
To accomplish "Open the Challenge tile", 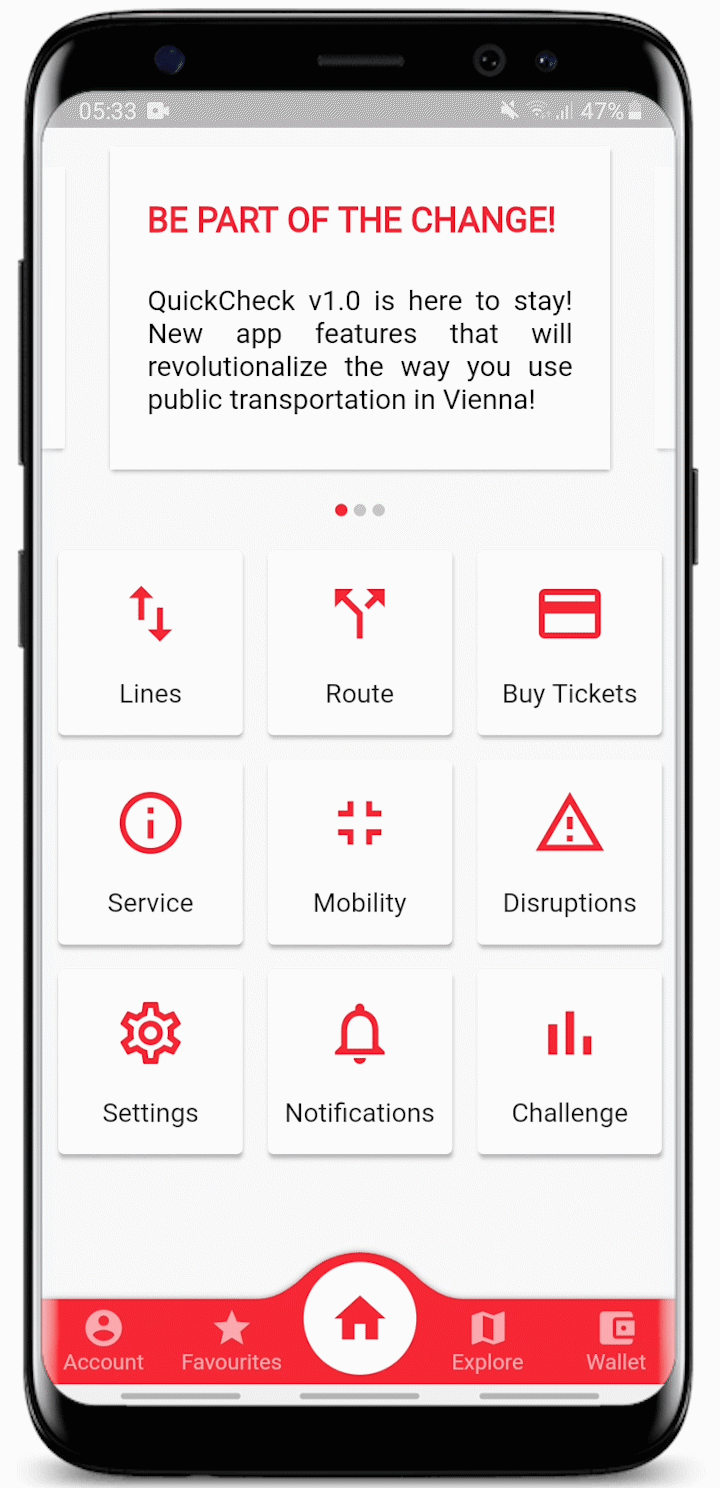I will (x=569, y=1062).
